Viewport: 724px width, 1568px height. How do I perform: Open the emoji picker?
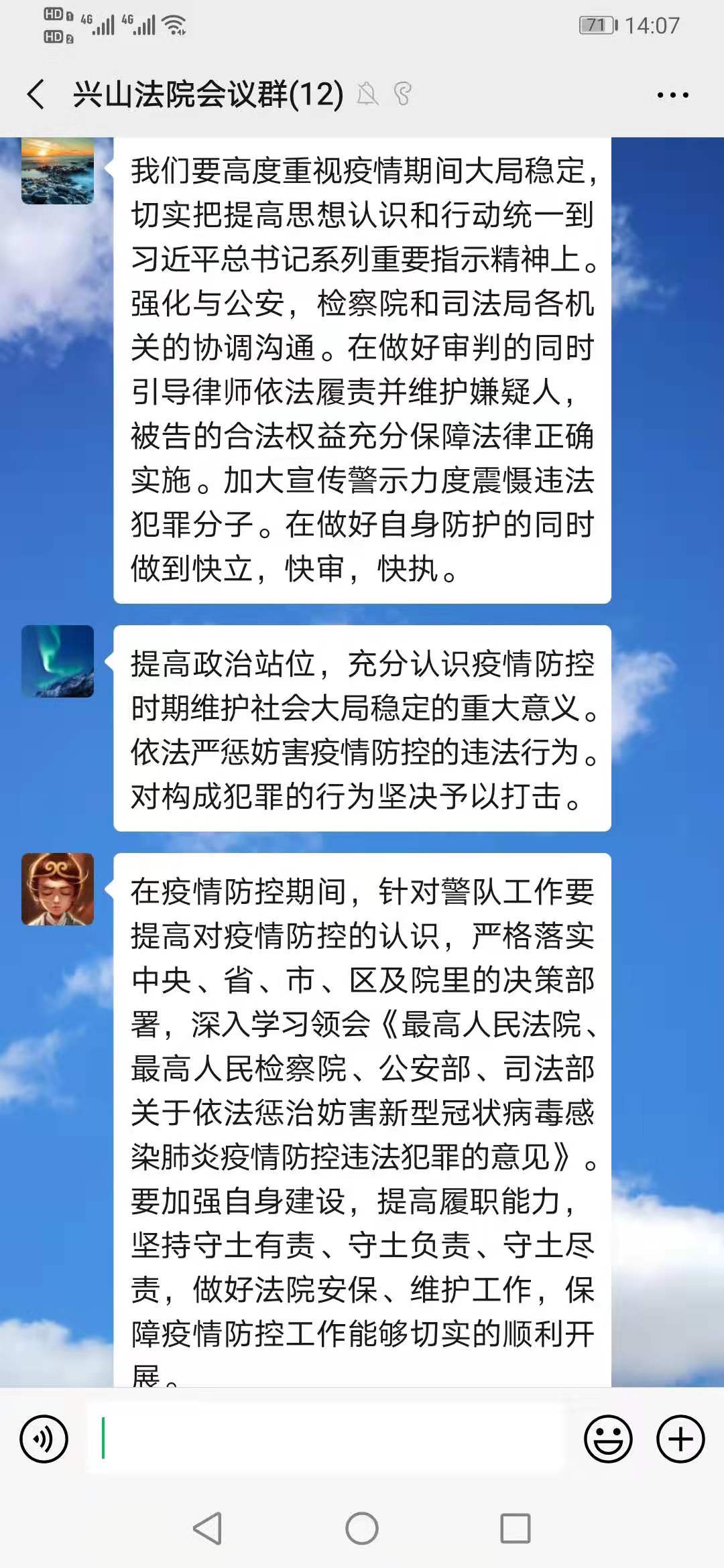click(608, 1439)
